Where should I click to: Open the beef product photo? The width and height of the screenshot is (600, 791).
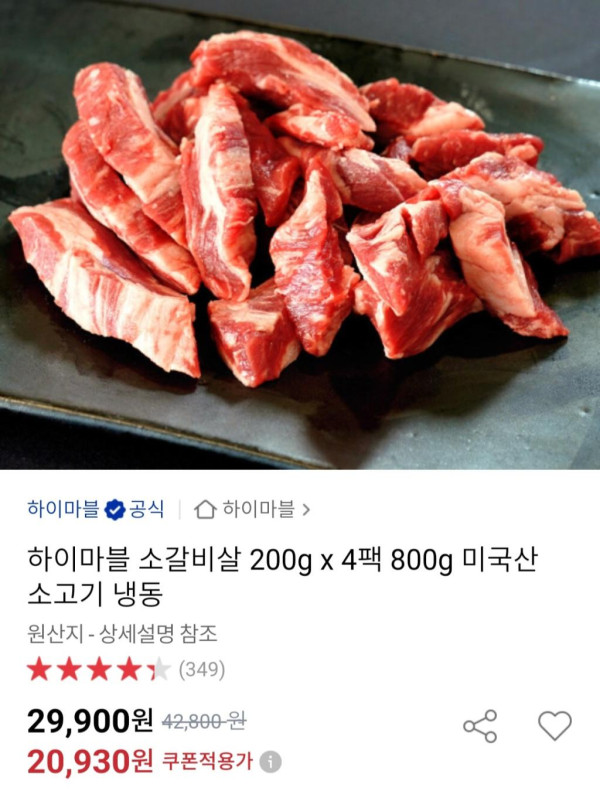[300, 235]
